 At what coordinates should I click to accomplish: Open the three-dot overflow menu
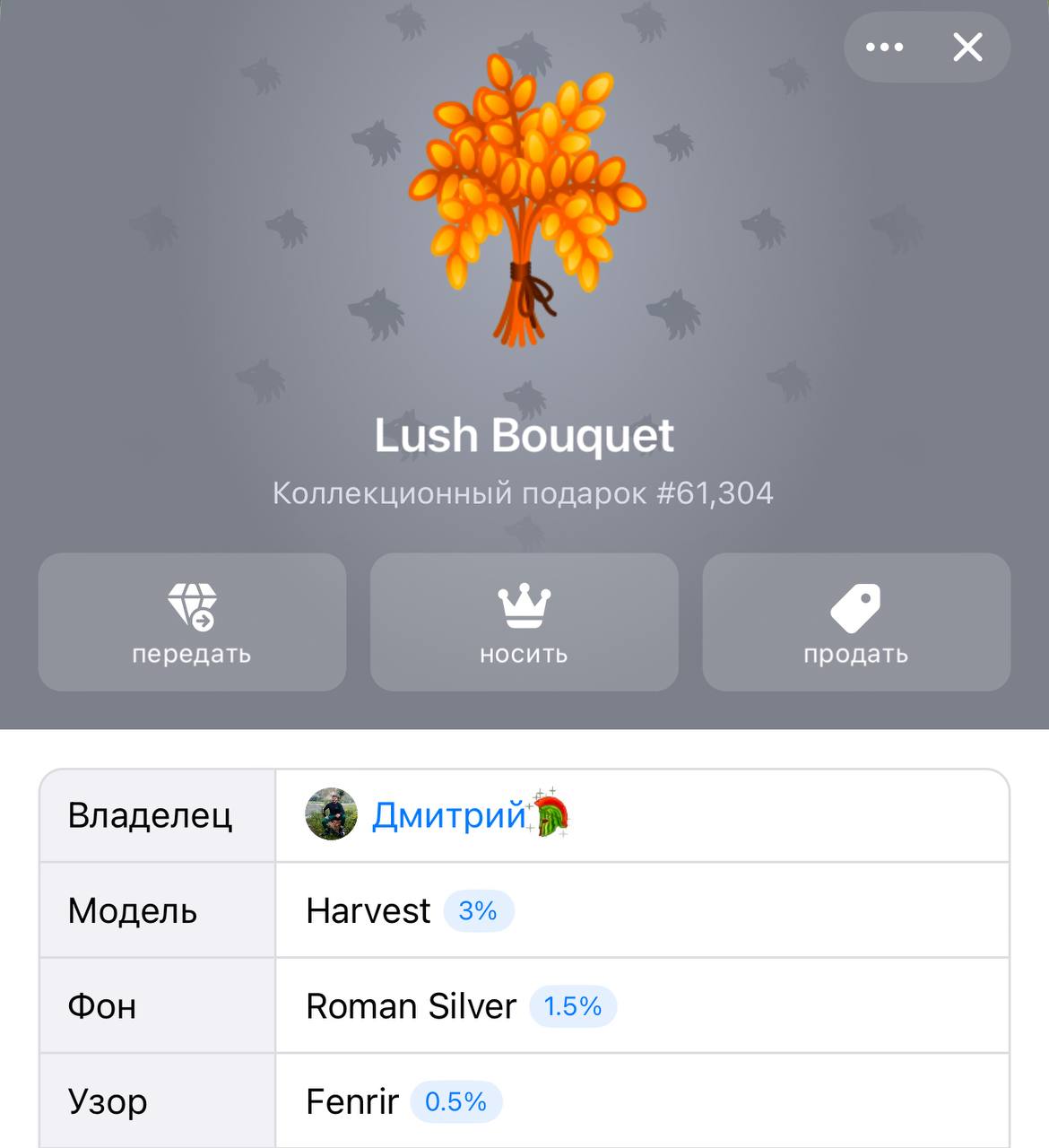[x=884, y=48]
